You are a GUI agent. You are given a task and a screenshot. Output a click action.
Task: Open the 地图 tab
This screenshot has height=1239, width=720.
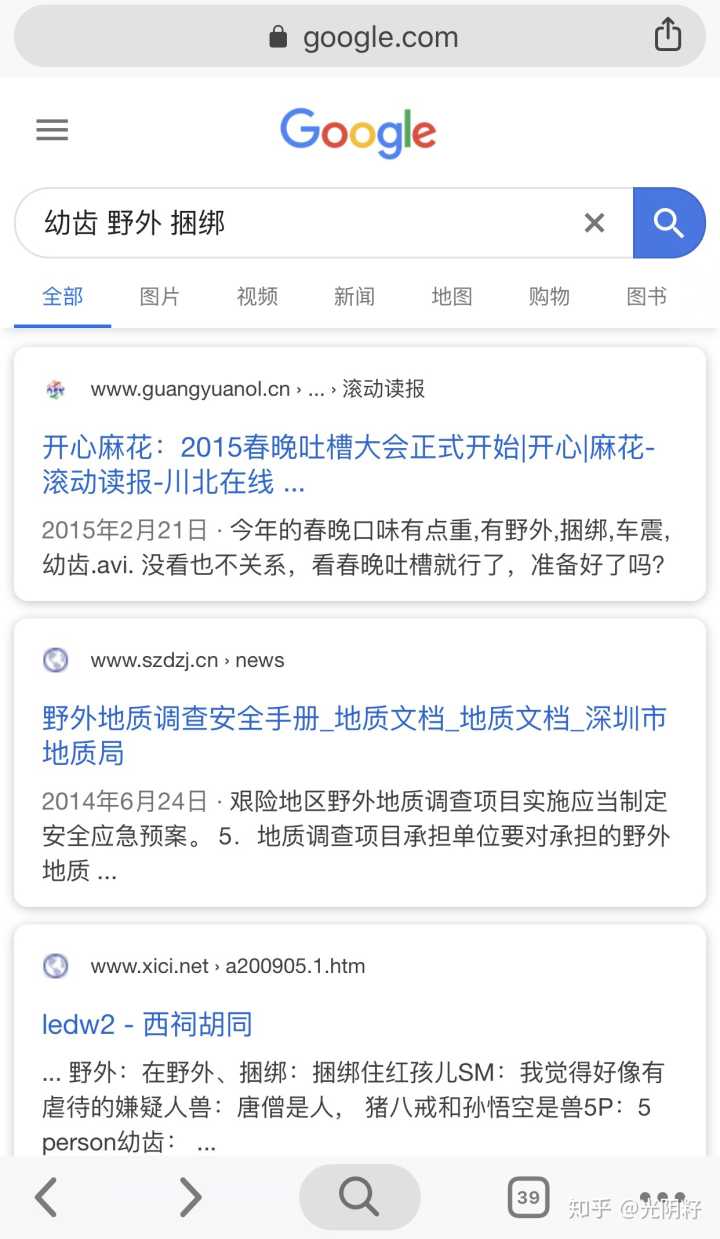tap(451, 297)
